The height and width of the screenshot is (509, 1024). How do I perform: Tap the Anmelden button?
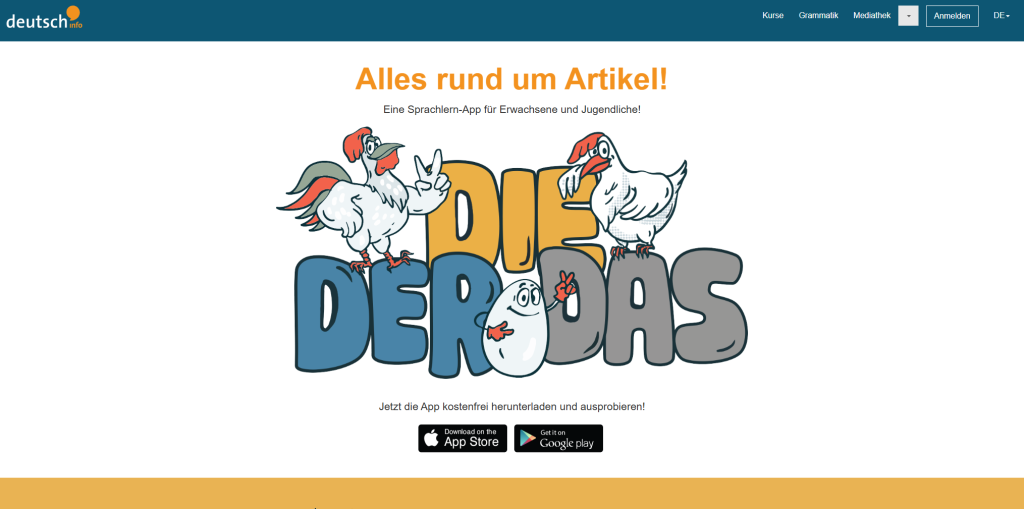(952, 16)
